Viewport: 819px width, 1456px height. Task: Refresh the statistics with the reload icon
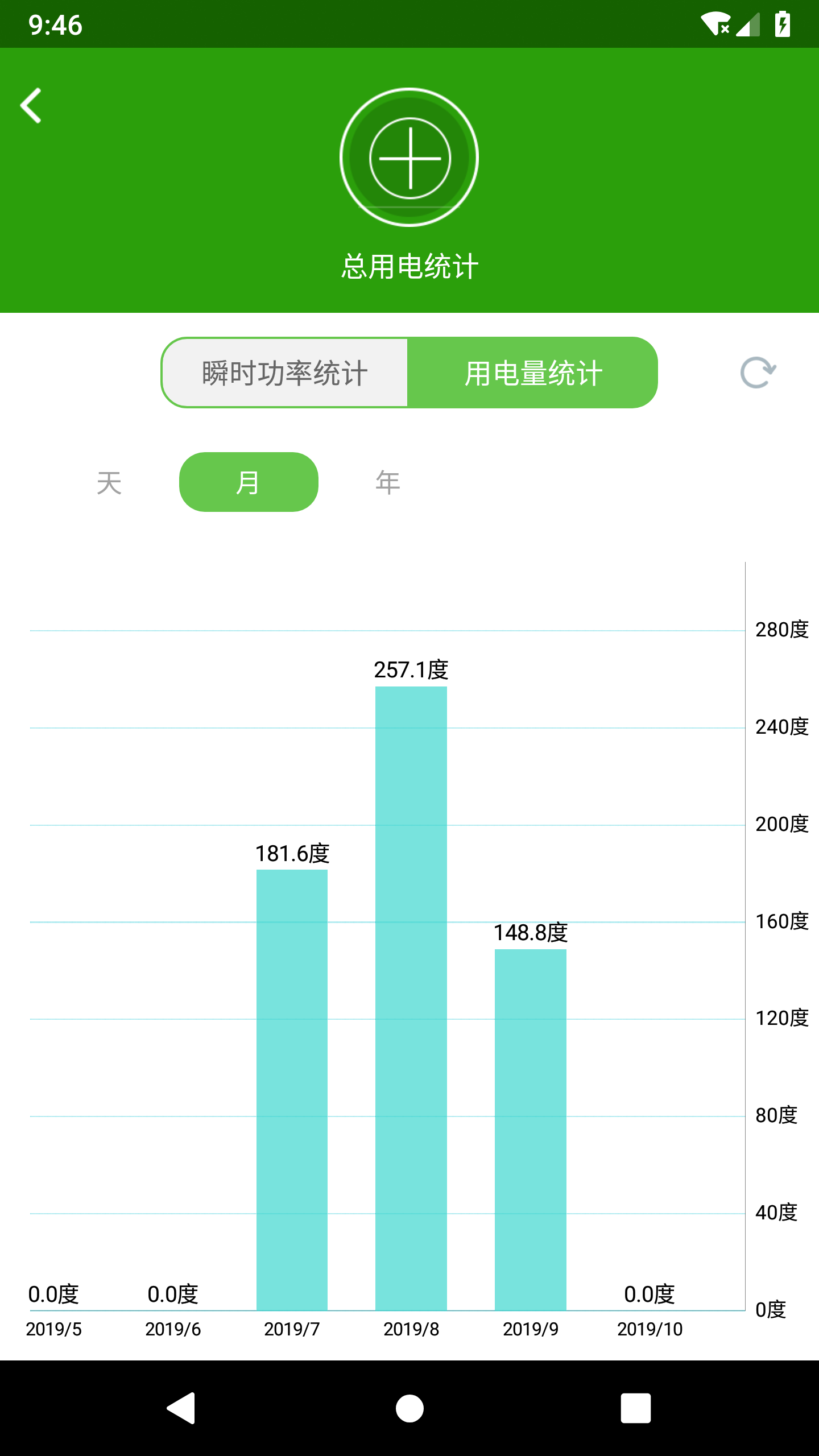click(x=757, y=374)
